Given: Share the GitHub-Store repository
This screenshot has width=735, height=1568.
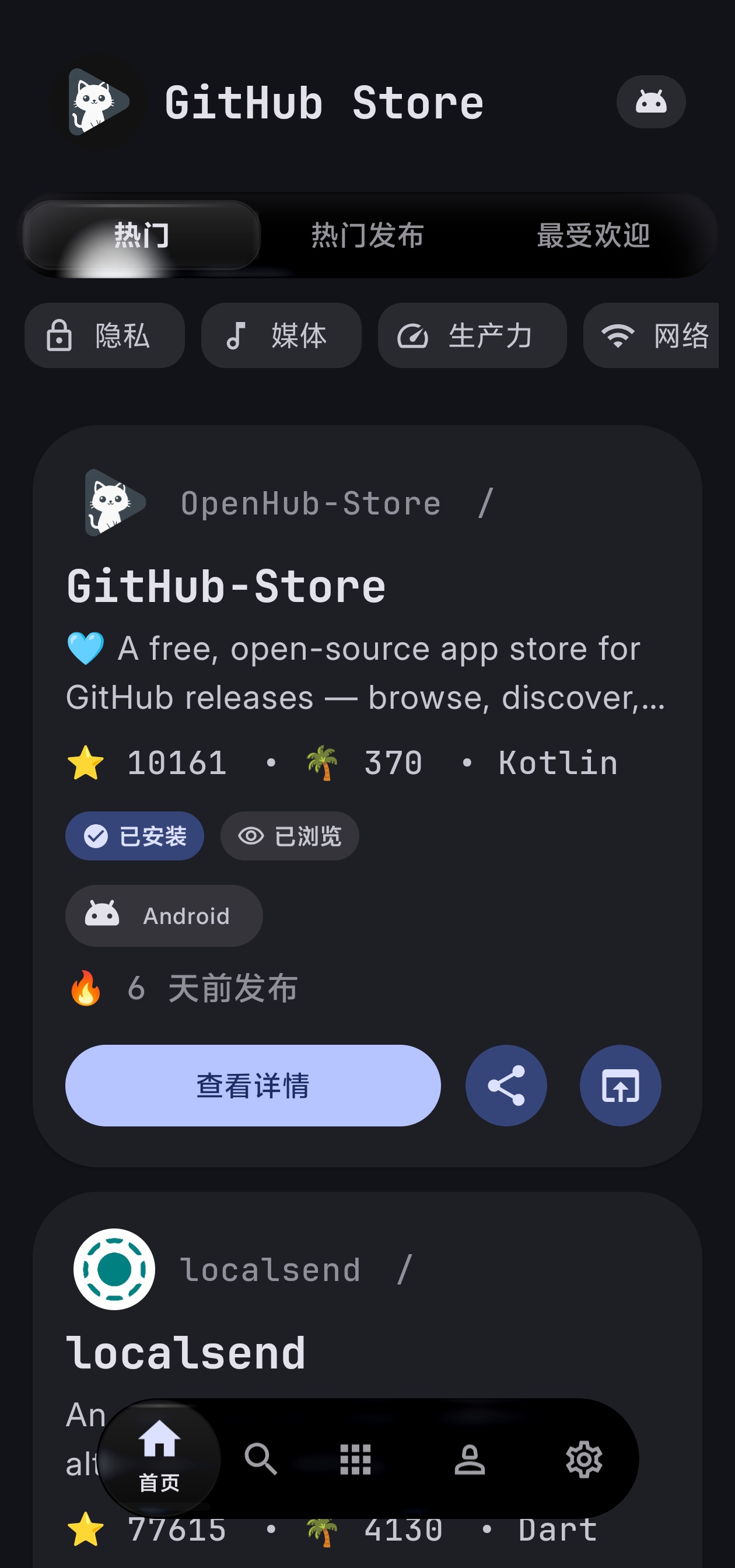Looking at the screenshot, I should tap(506, 1086).
